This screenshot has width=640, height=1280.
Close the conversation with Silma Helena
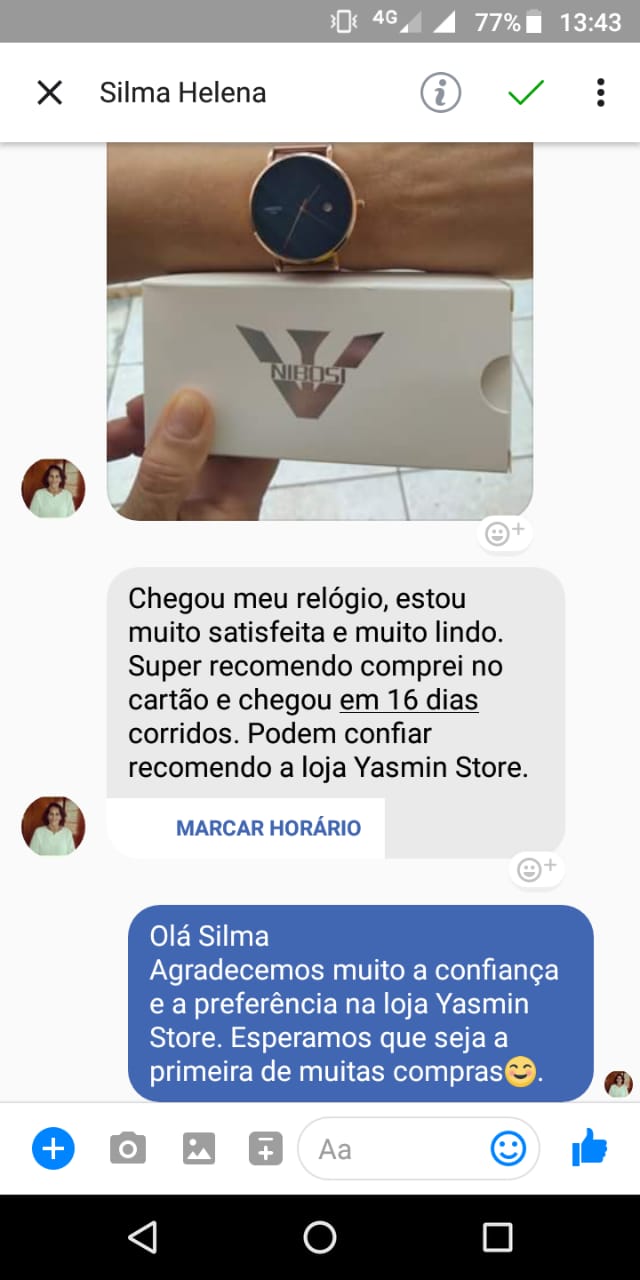pyautogui.click(x=49, y=93)
